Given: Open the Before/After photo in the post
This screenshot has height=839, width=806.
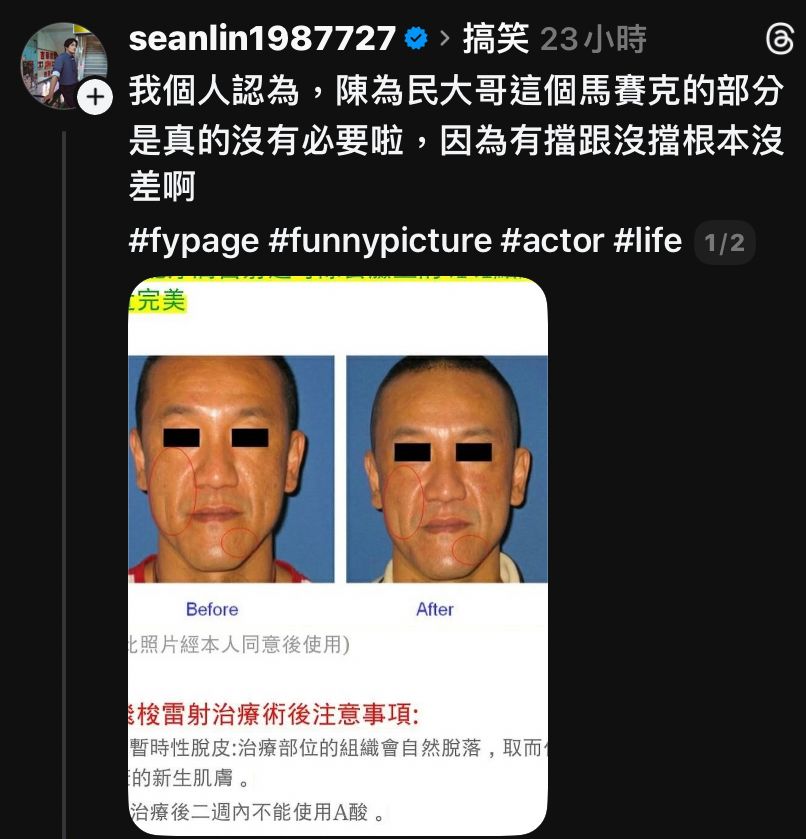Looking at the screenshot, I should click(x=338, y=556).
